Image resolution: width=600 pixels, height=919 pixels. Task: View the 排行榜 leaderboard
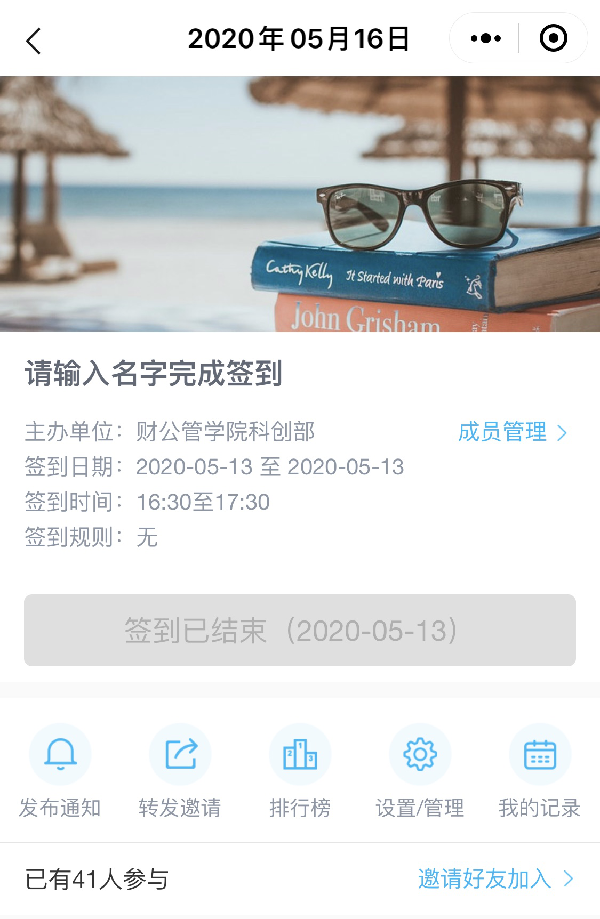(300, 772)
